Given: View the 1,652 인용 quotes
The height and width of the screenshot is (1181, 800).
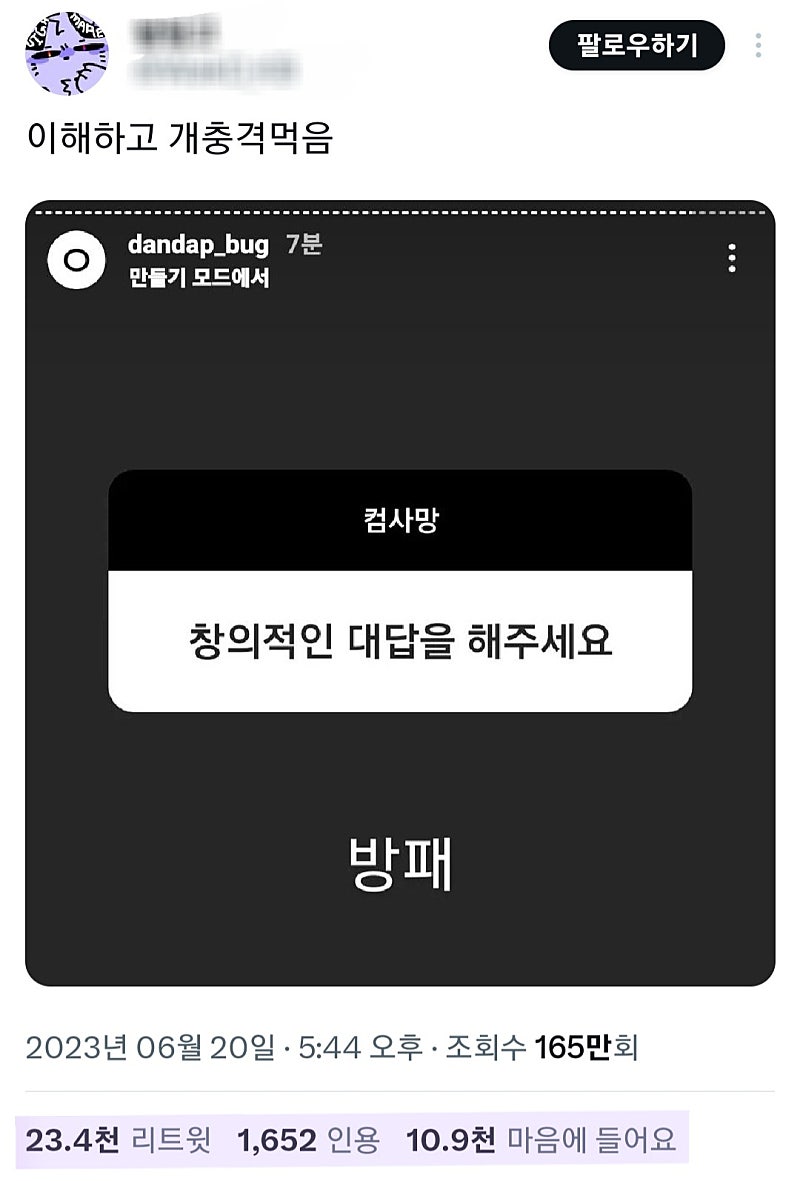Looking at the screenshot, I should pos(308,1139).
